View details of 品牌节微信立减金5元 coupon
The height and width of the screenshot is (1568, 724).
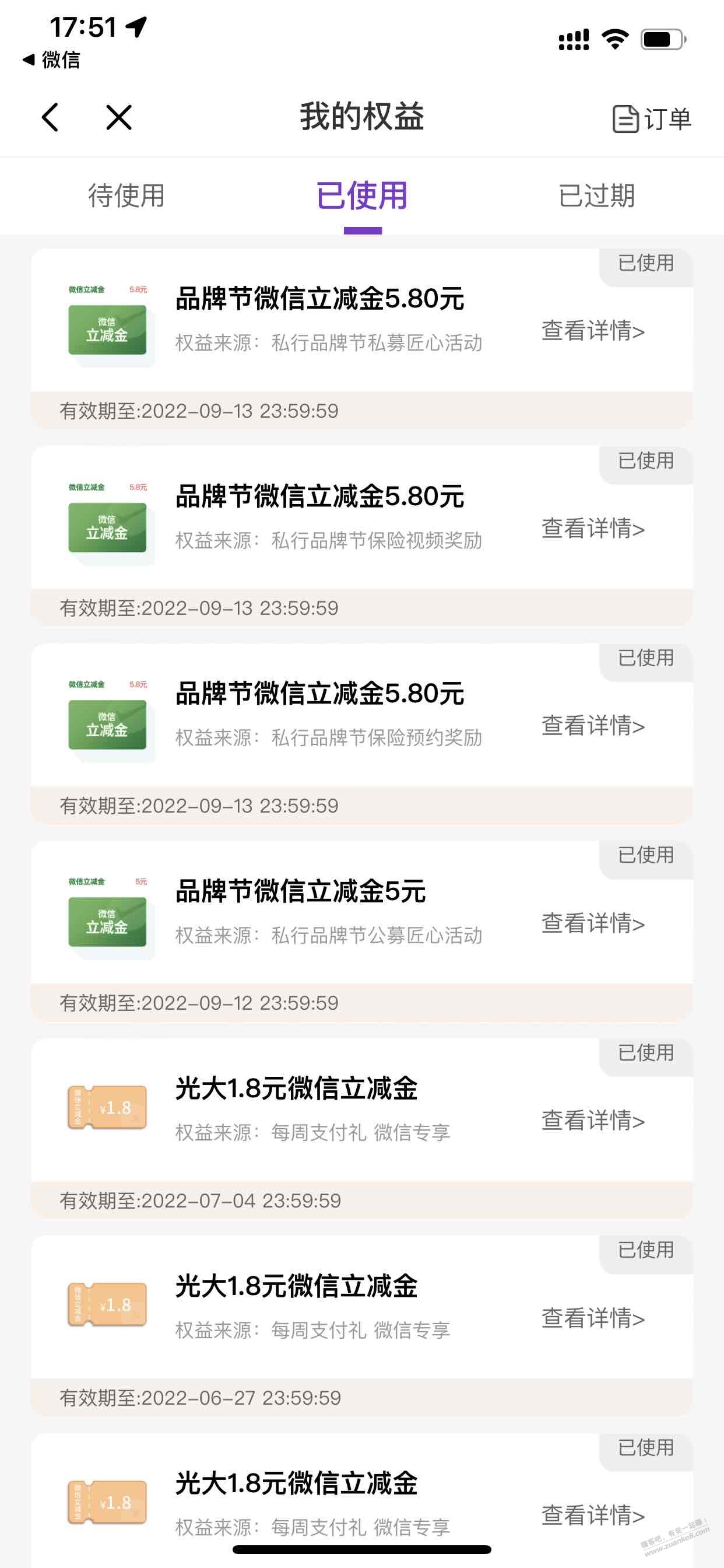593,923
